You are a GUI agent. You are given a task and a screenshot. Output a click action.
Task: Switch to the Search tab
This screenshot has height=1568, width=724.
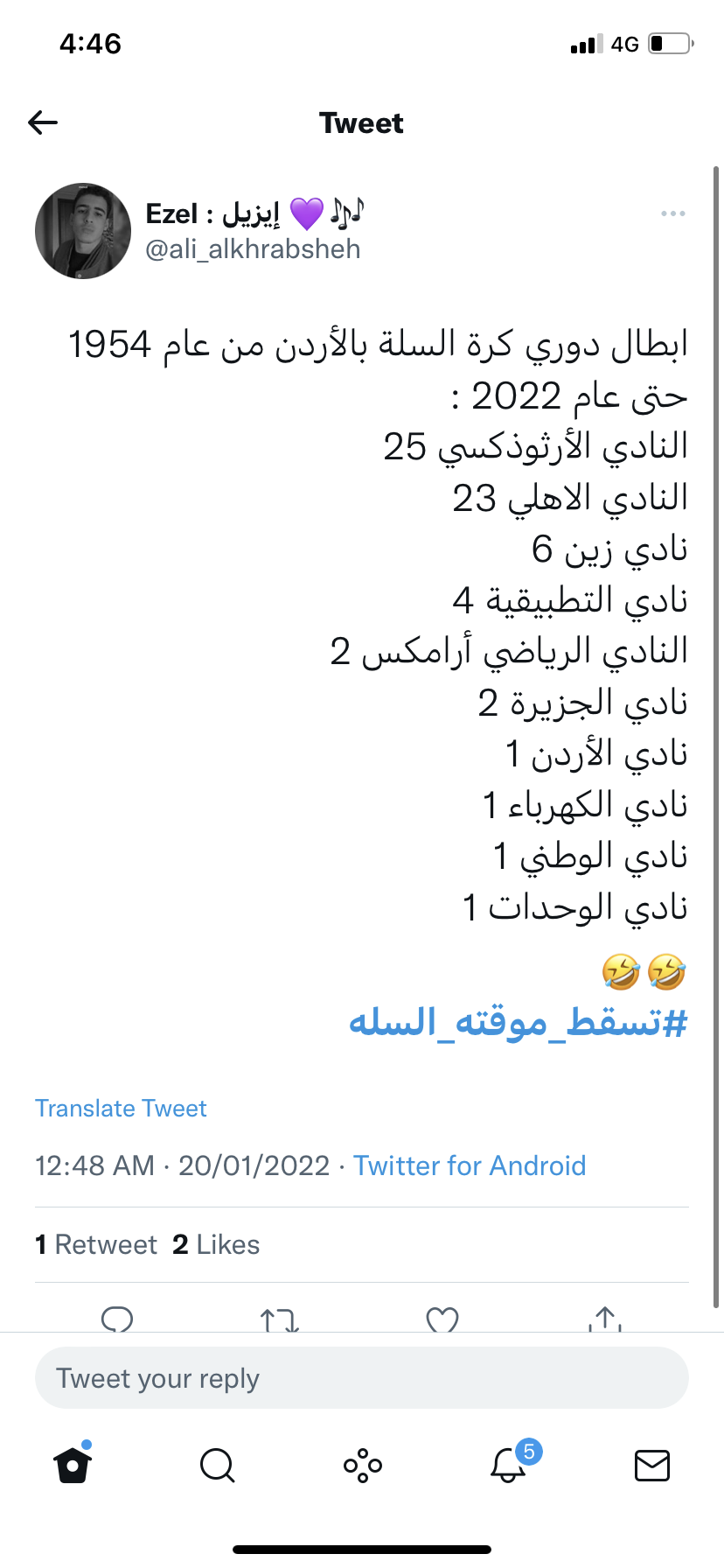[217, 1465]
